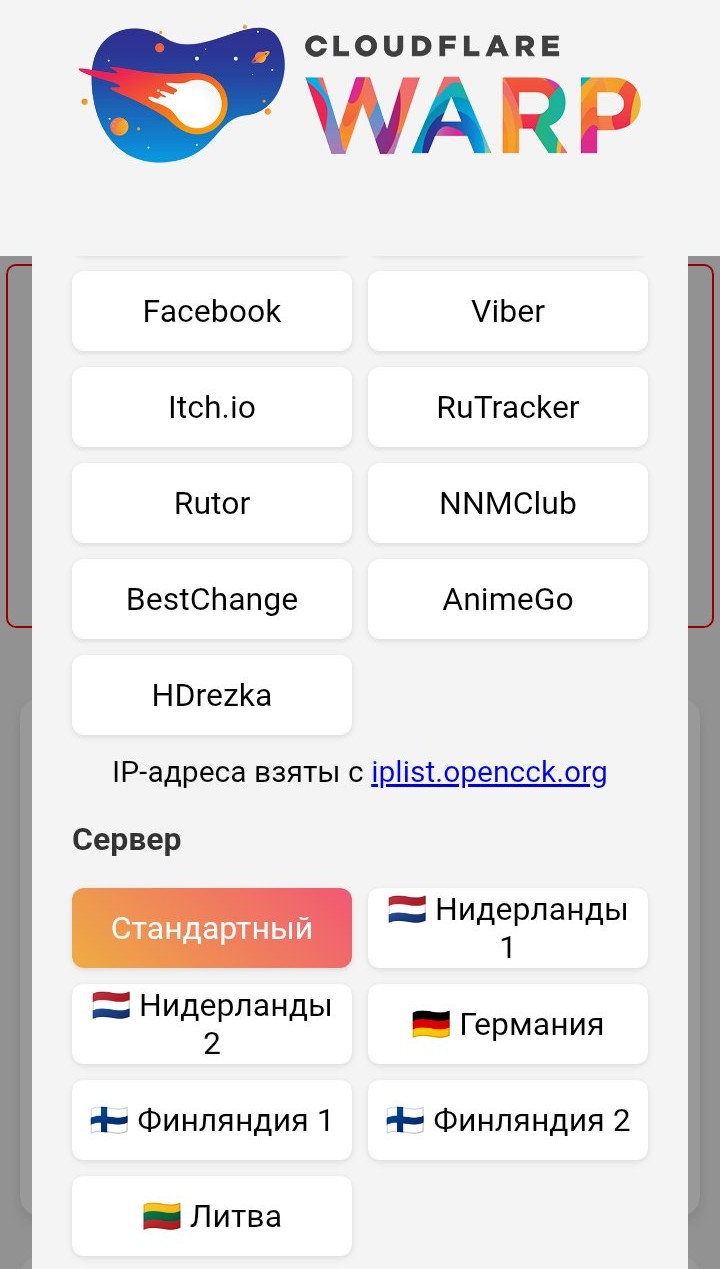Pick BestChange
720x1269 pixels.
pos(212,599)
